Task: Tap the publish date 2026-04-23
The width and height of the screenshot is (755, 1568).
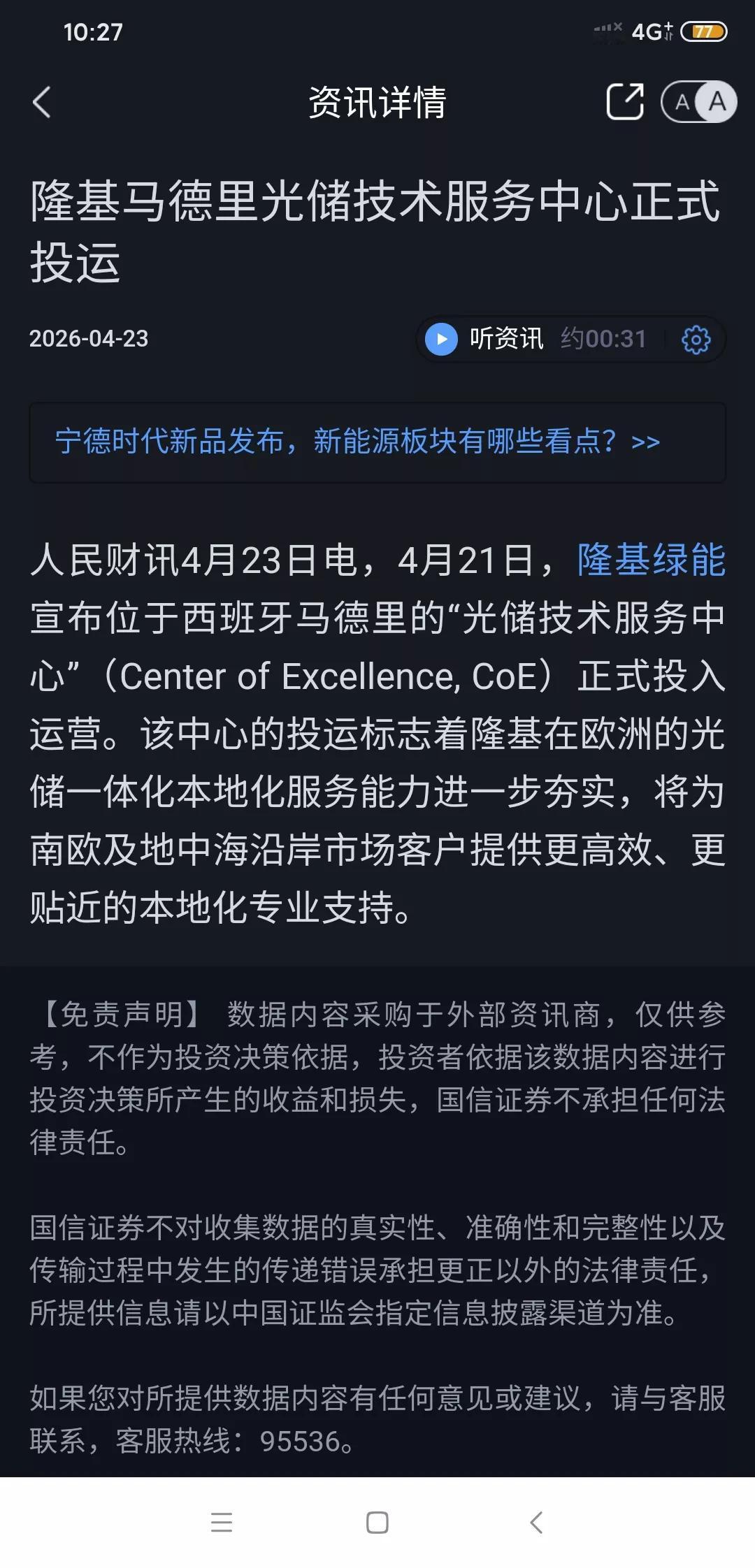Action: pos(88,340)
